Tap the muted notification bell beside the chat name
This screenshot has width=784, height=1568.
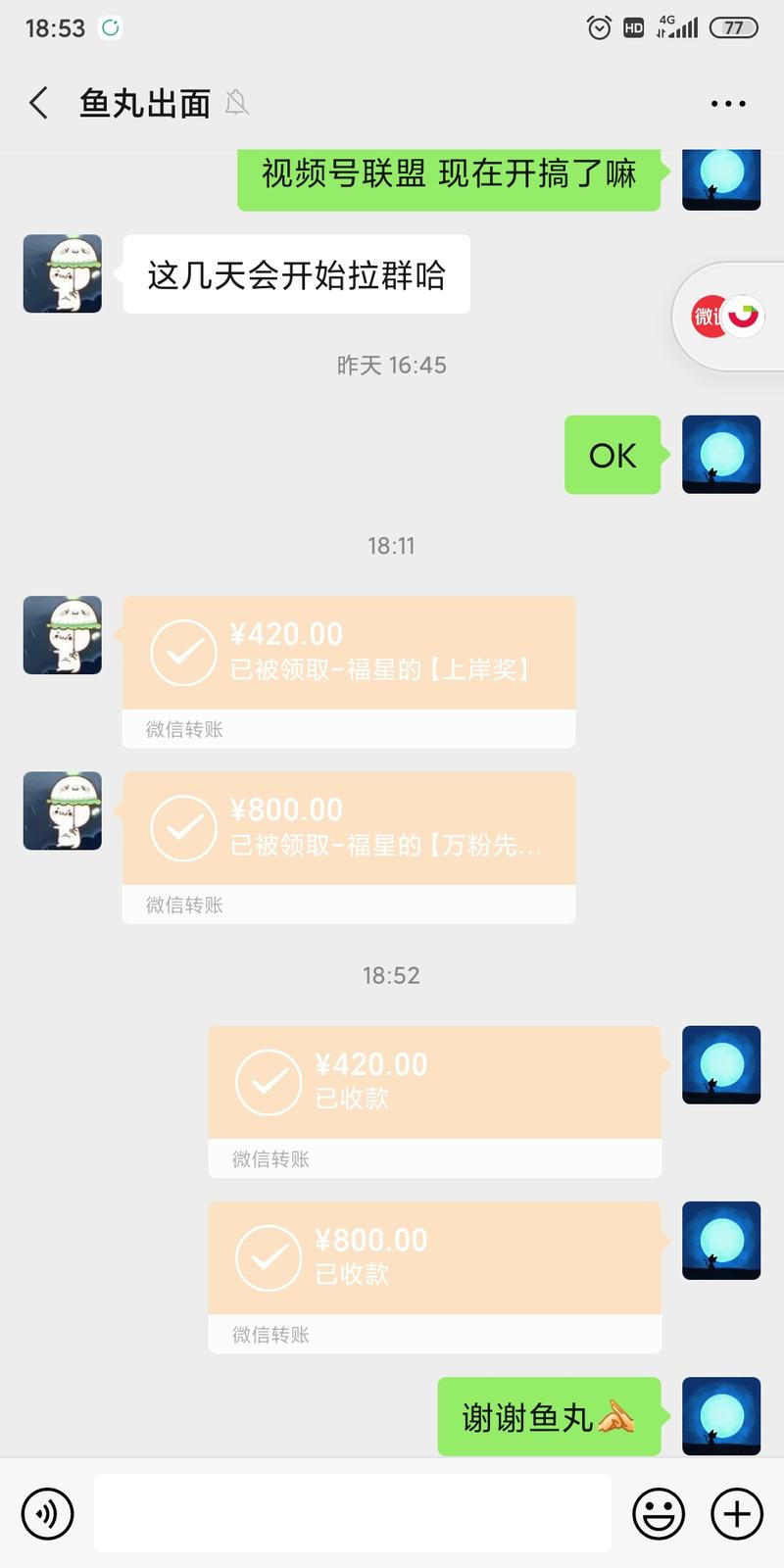238,102
